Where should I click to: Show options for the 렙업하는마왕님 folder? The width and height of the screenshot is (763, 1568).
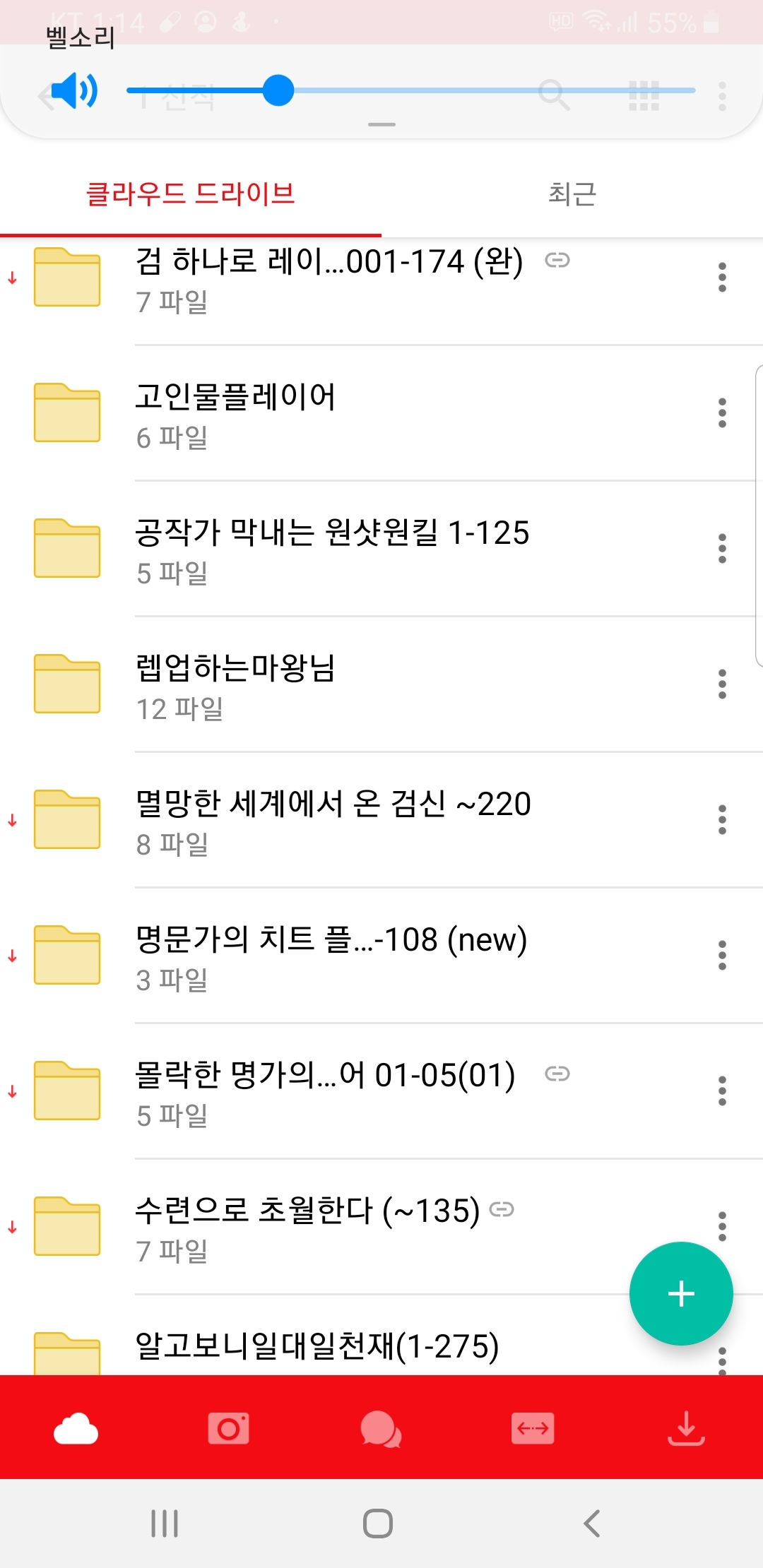coord(722,684)
